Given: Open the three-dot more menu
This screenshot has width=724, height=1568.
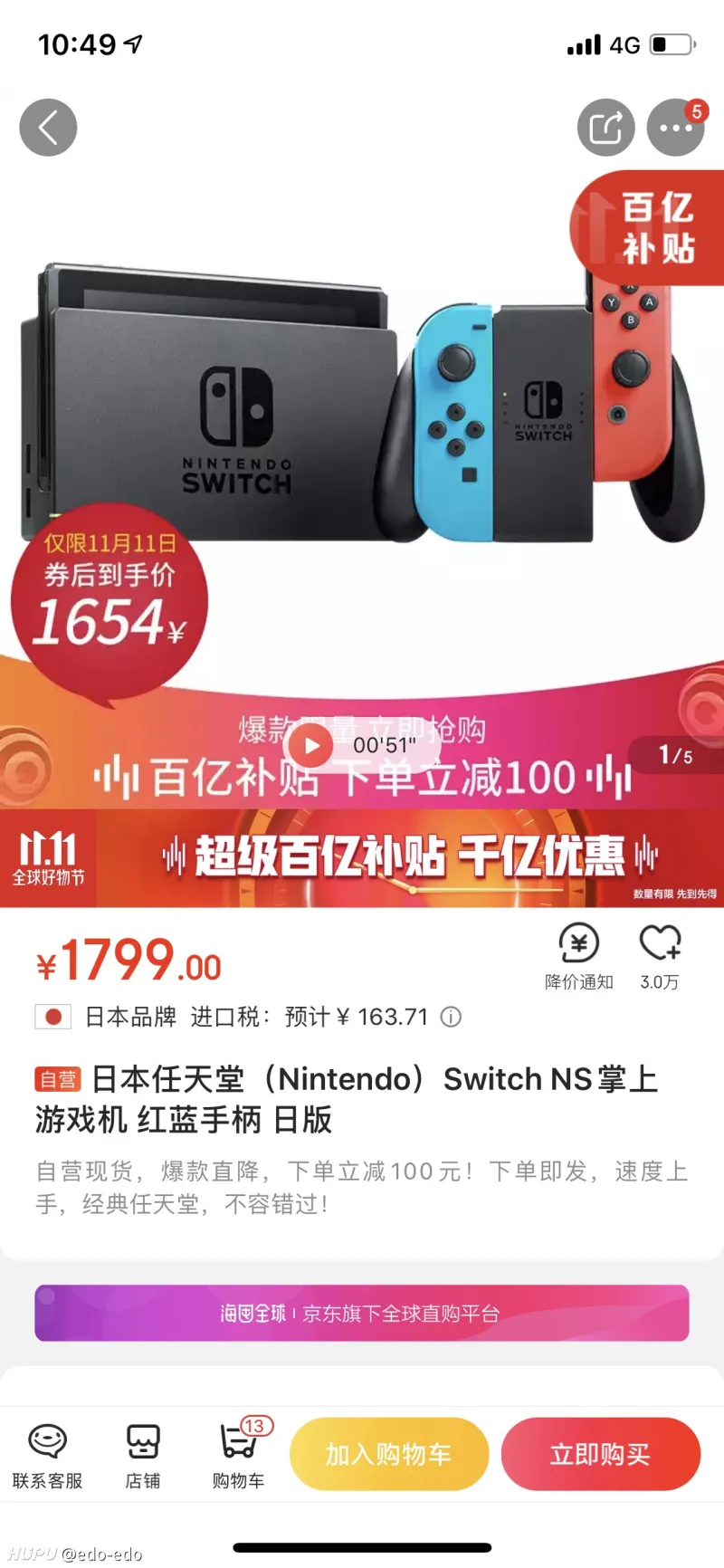Looking at the screenshot, I should (x=675, y=128).
